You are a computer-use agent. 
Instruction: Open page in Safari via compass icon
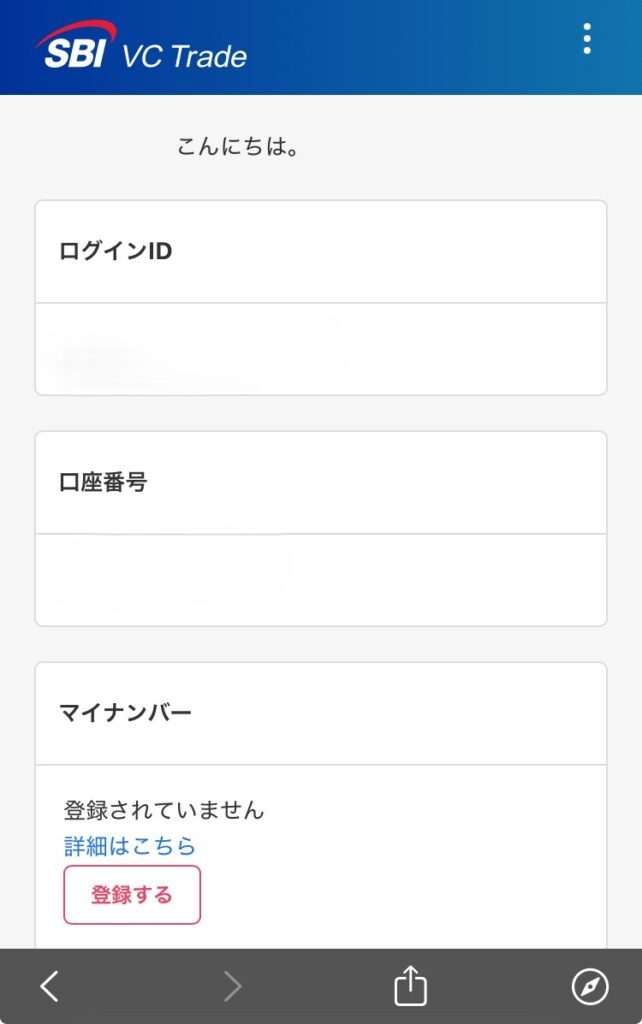coord(590,987)
